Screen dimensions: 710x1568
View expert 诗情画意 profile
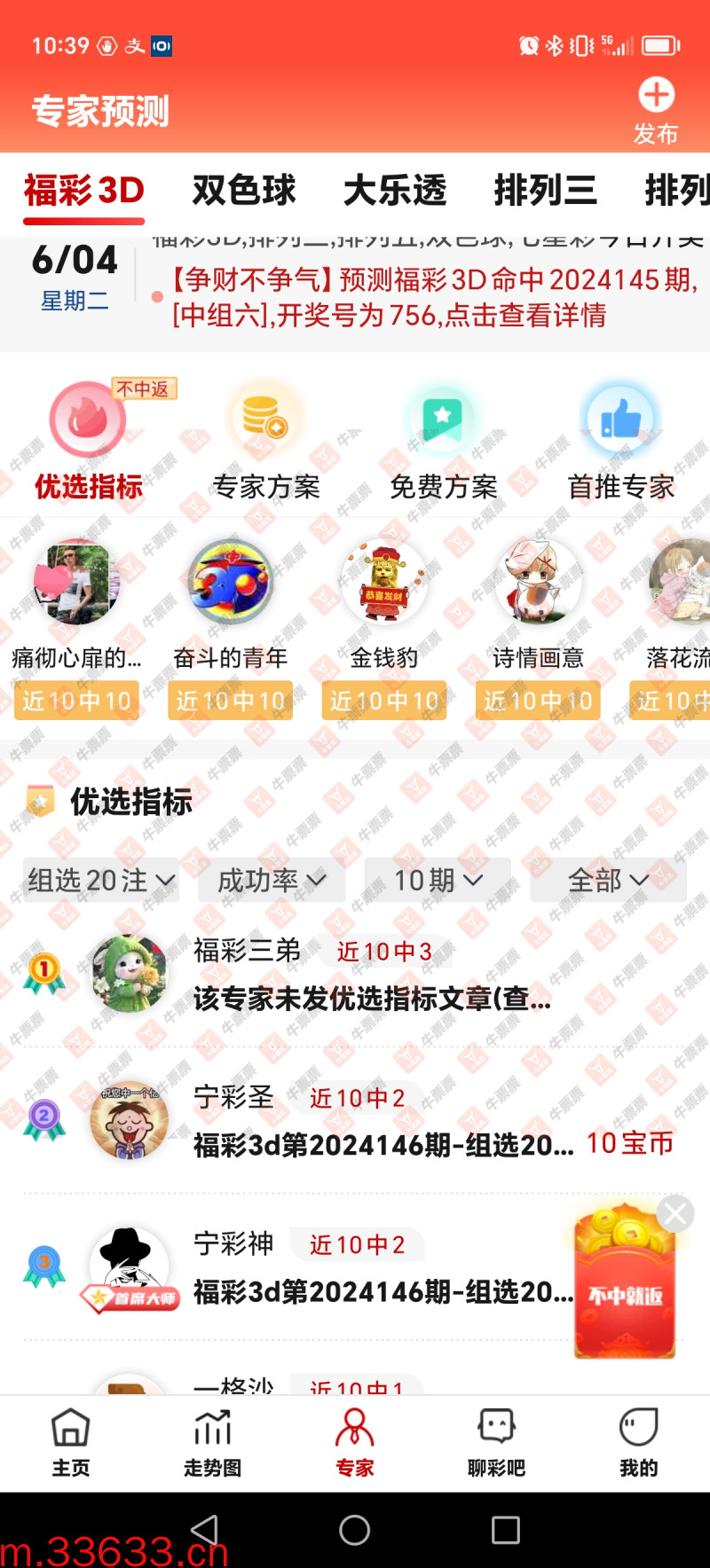pyautogui.click(x=538, y=603)
